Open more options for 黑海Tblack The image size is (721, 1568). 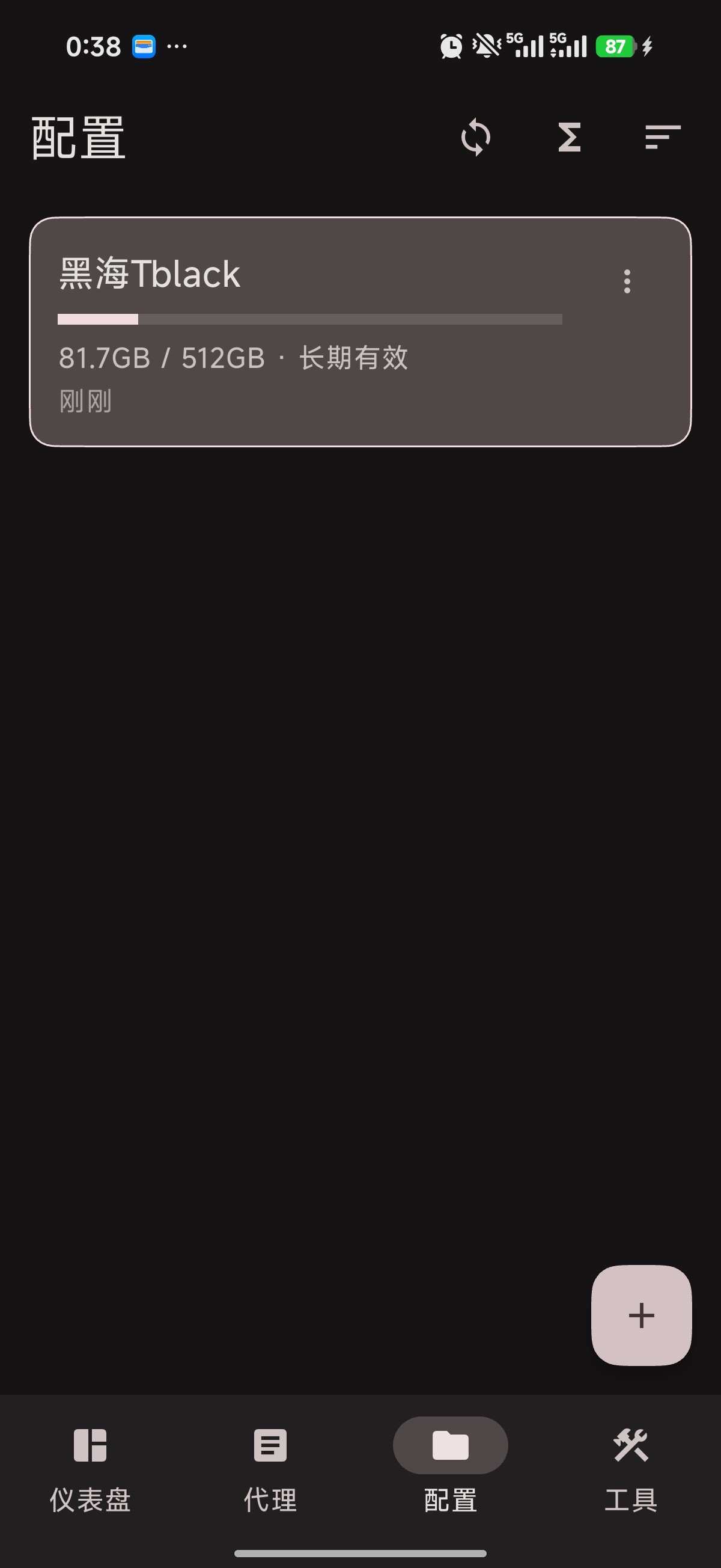tap(627, 281)
